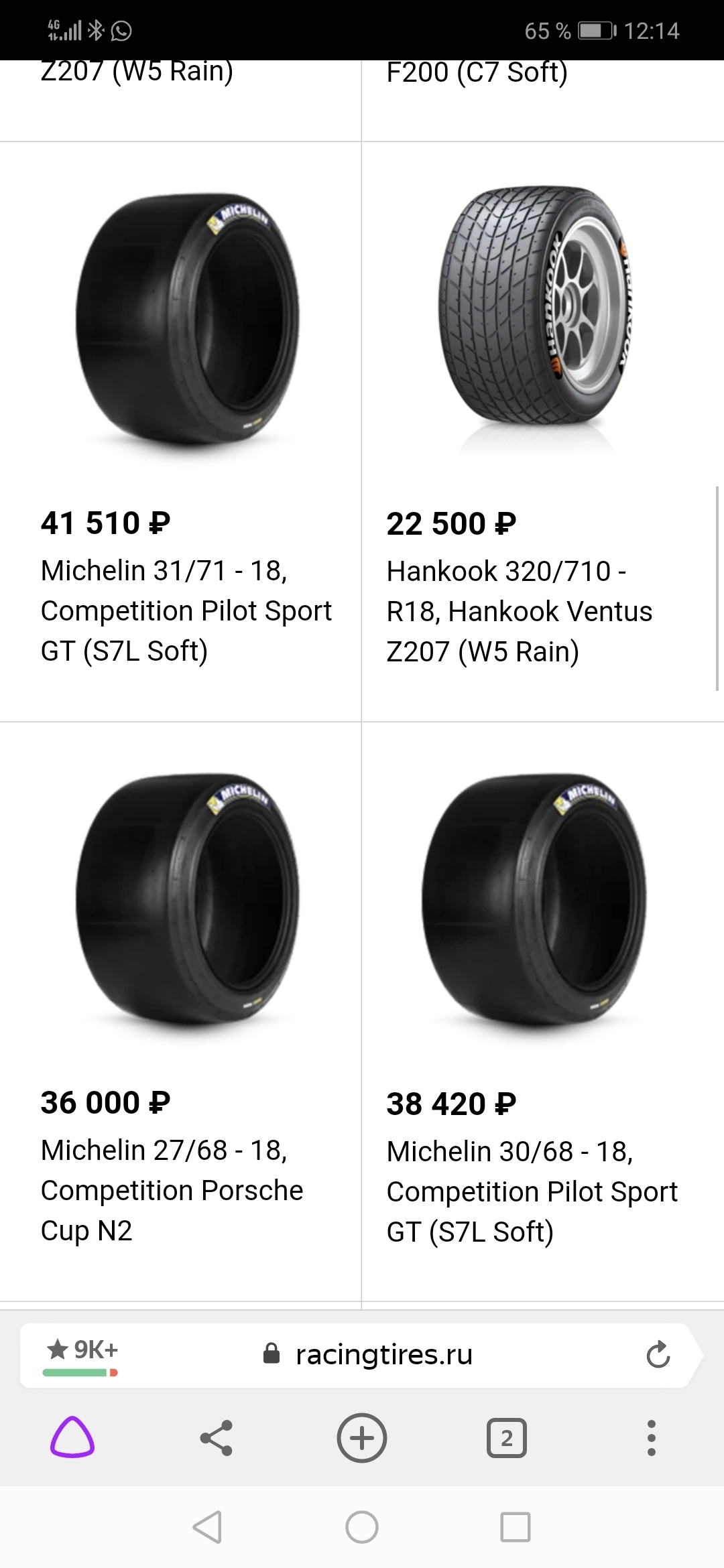View the 9K+ site rating
This screenshot has width=724, height=1568.
81,1354
